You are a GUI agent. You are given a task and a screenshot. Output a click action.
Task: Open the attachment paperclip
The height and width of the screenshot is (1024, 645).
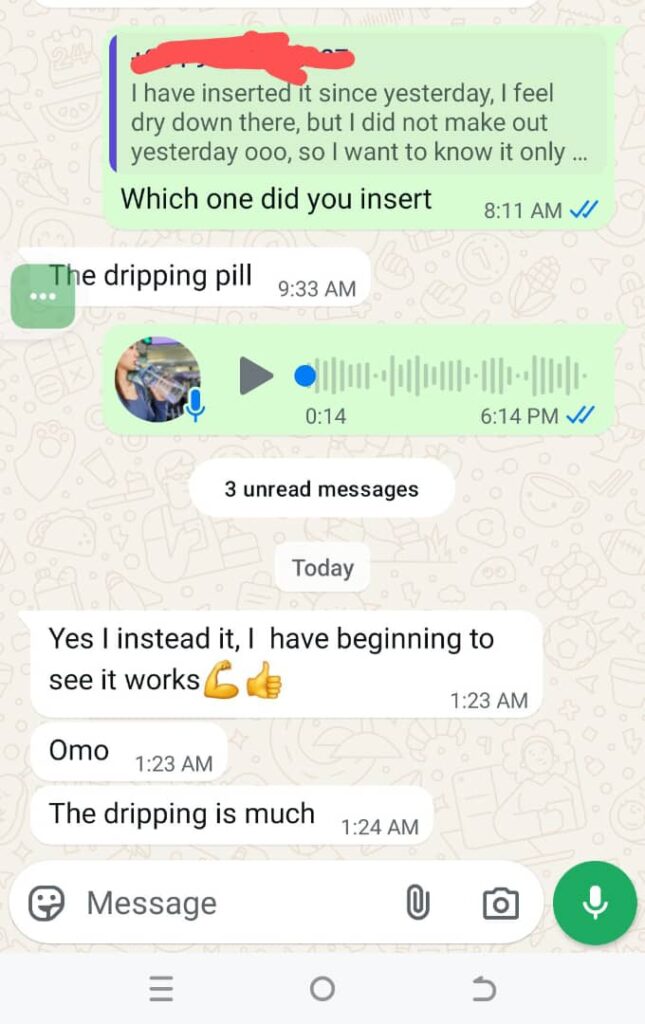pyautogui.click(x=417, y=903)
